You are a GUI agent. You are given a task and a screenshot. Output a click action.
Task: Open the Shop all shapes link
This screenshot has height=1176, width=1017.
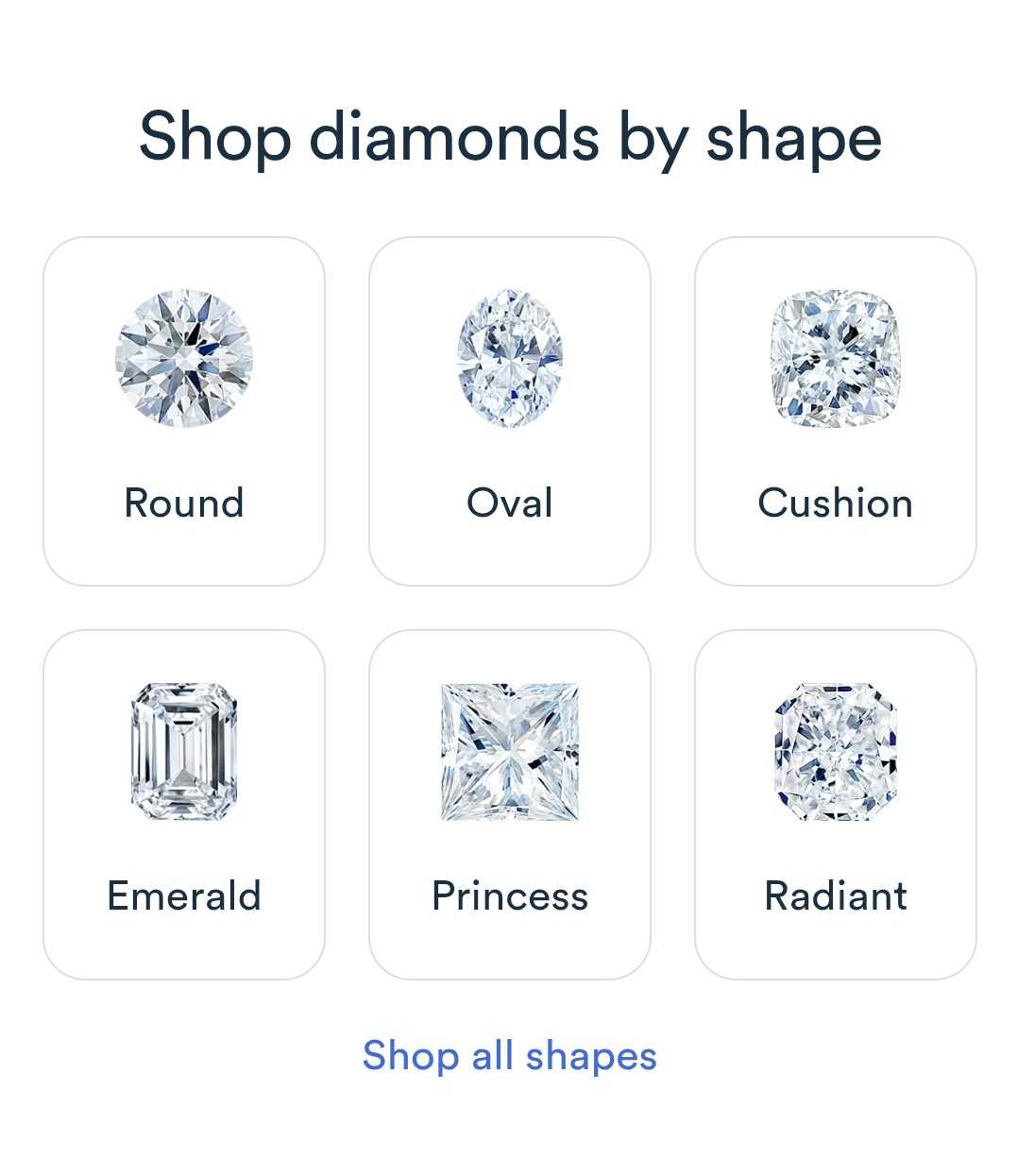click(x=509, y=1056)
